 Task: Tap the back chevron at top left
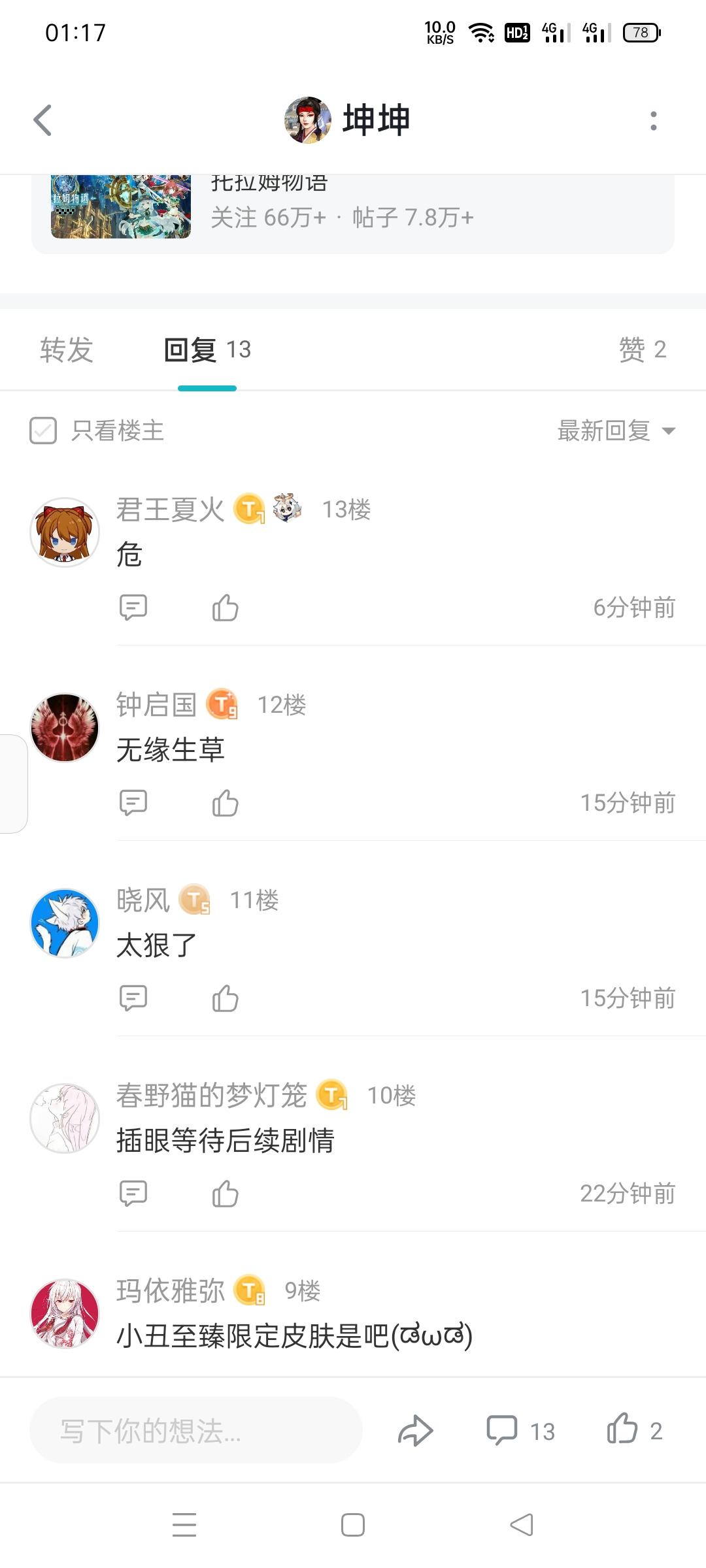pos(42,121)
